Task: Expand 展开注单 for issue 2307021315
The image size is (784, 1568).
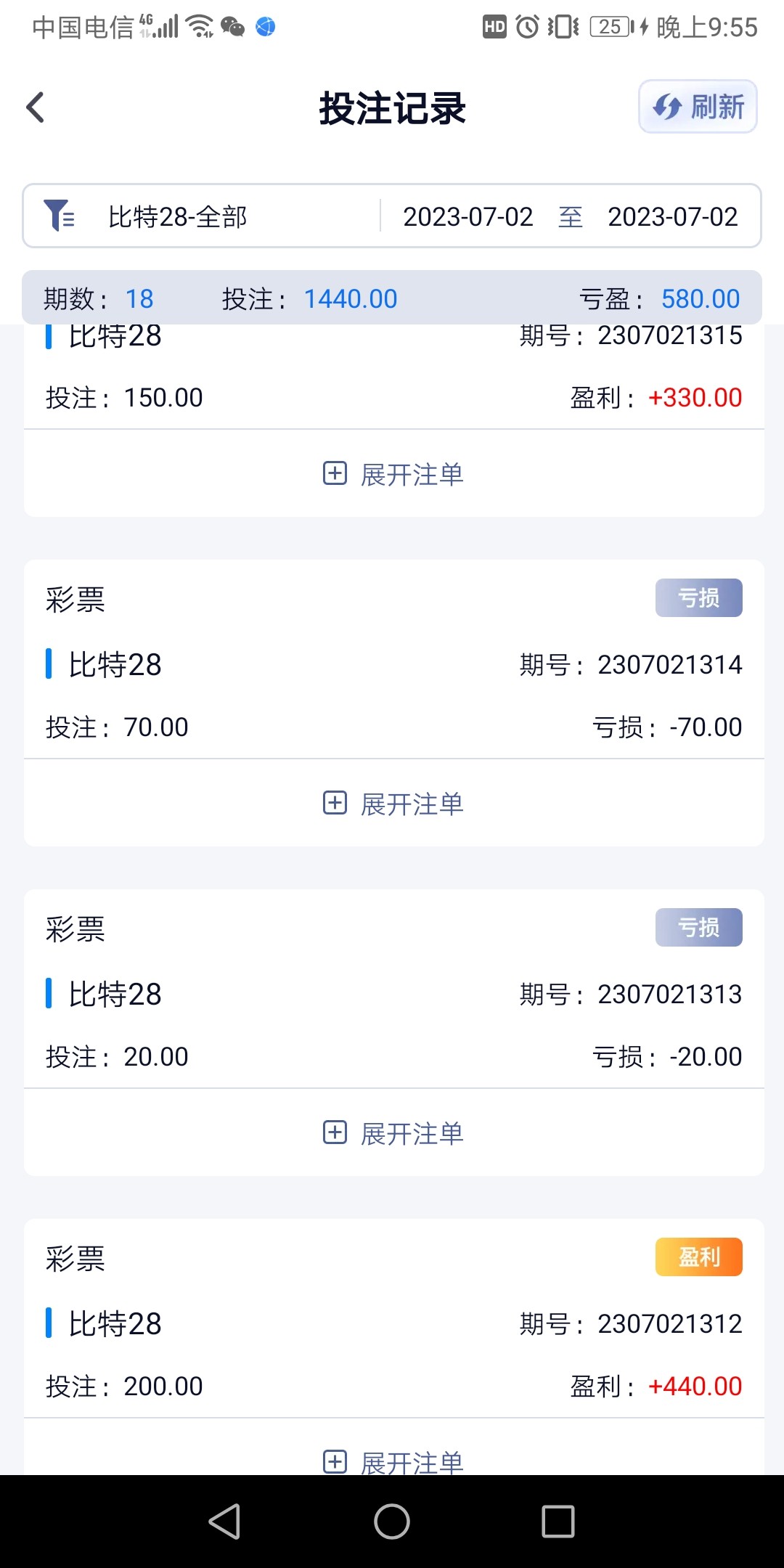Action: pyautogui.click(x=393, y=474)
